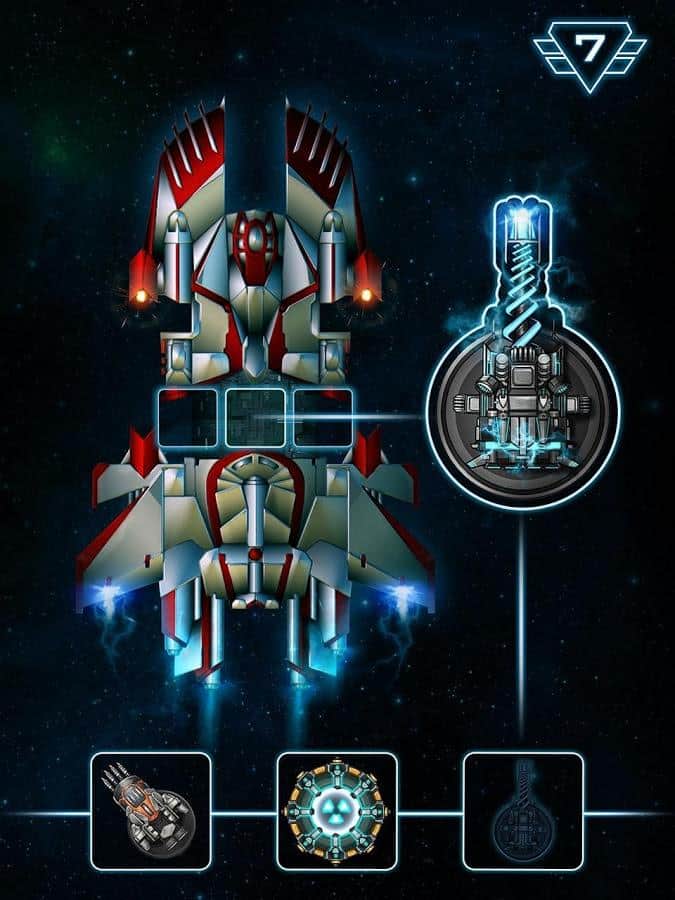675x900 pixels.
Task: Select the dimmed tesla coil module slot
Action: click(523, 810)
